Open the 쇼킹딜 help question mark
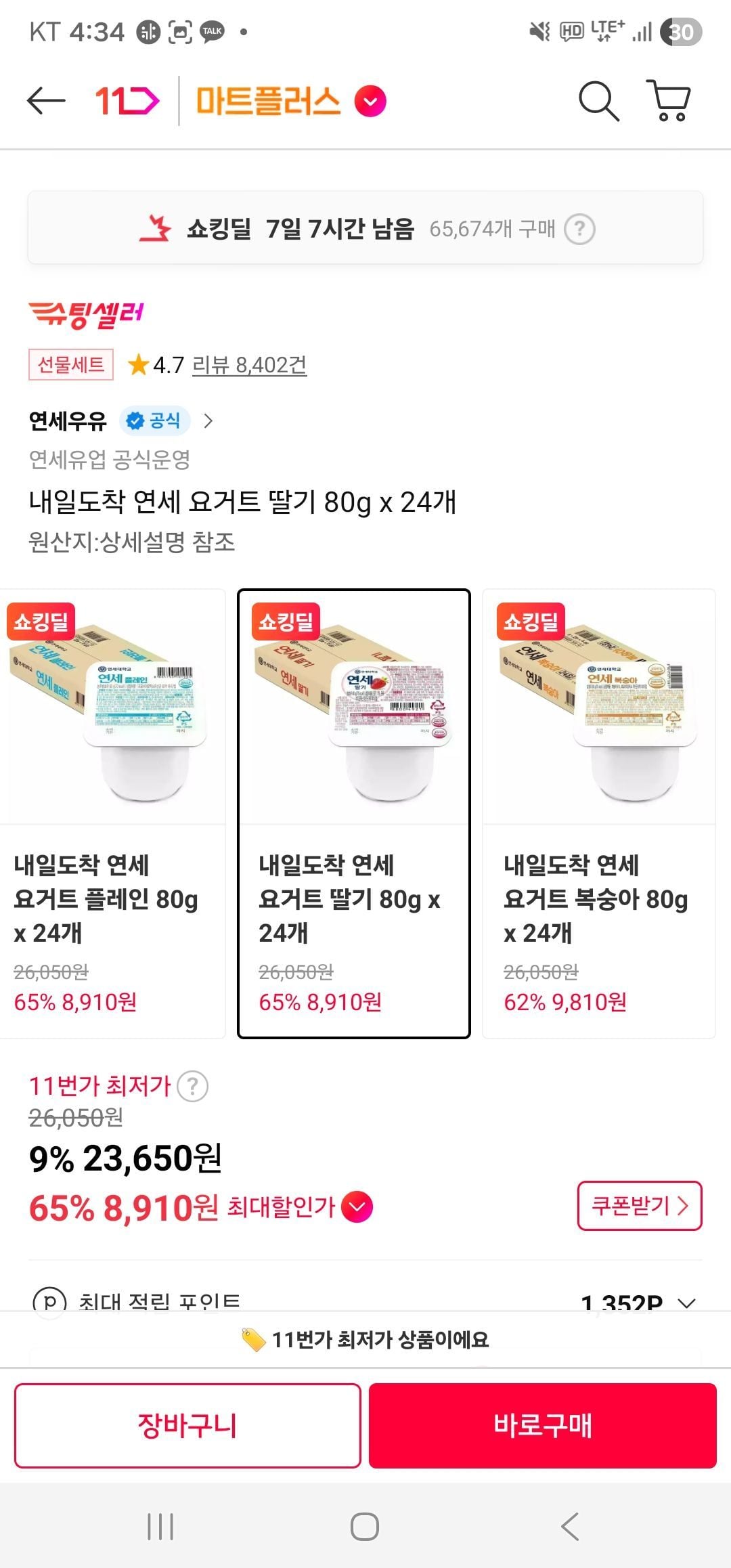 [579, 230]
